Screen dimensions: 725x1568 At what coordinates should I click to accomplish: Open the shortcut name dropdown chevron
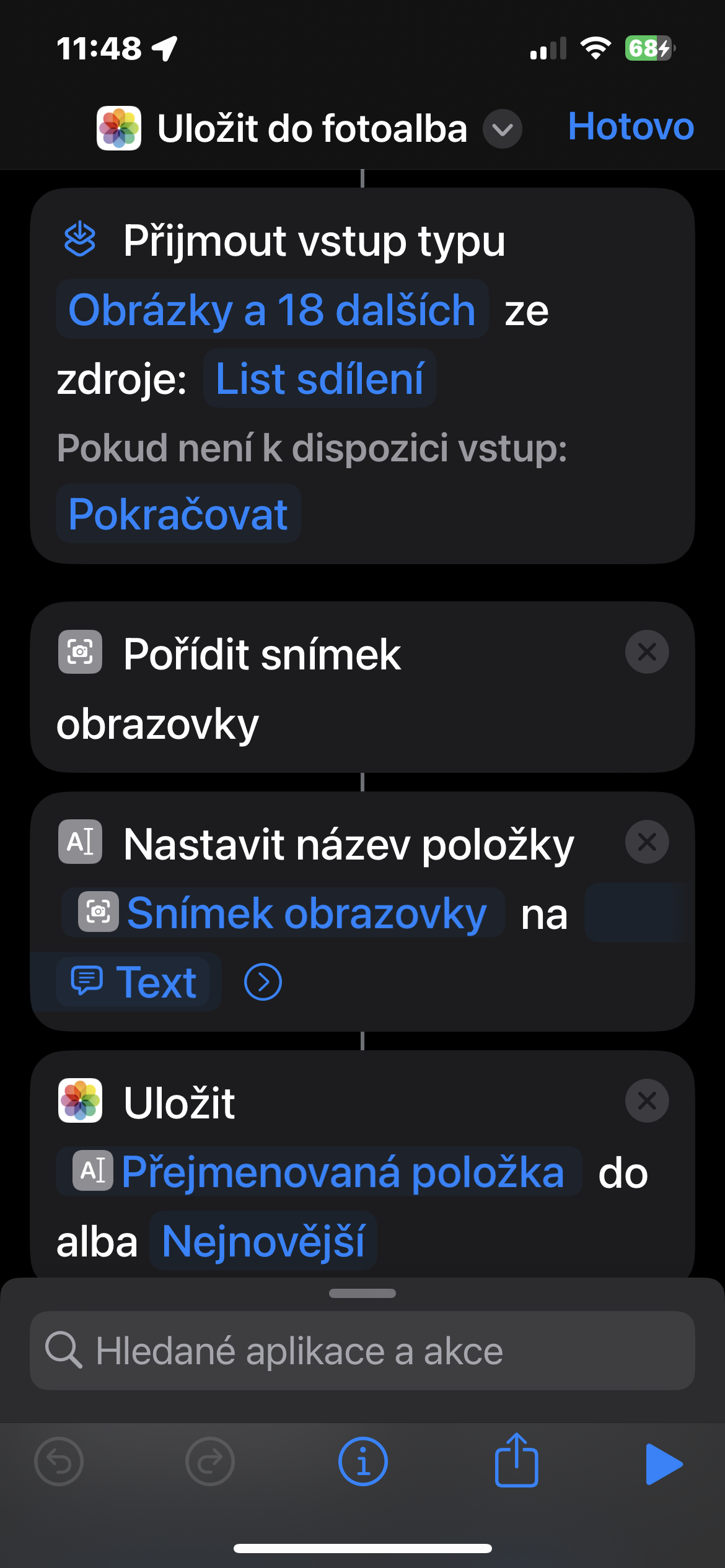coord(502,129)
